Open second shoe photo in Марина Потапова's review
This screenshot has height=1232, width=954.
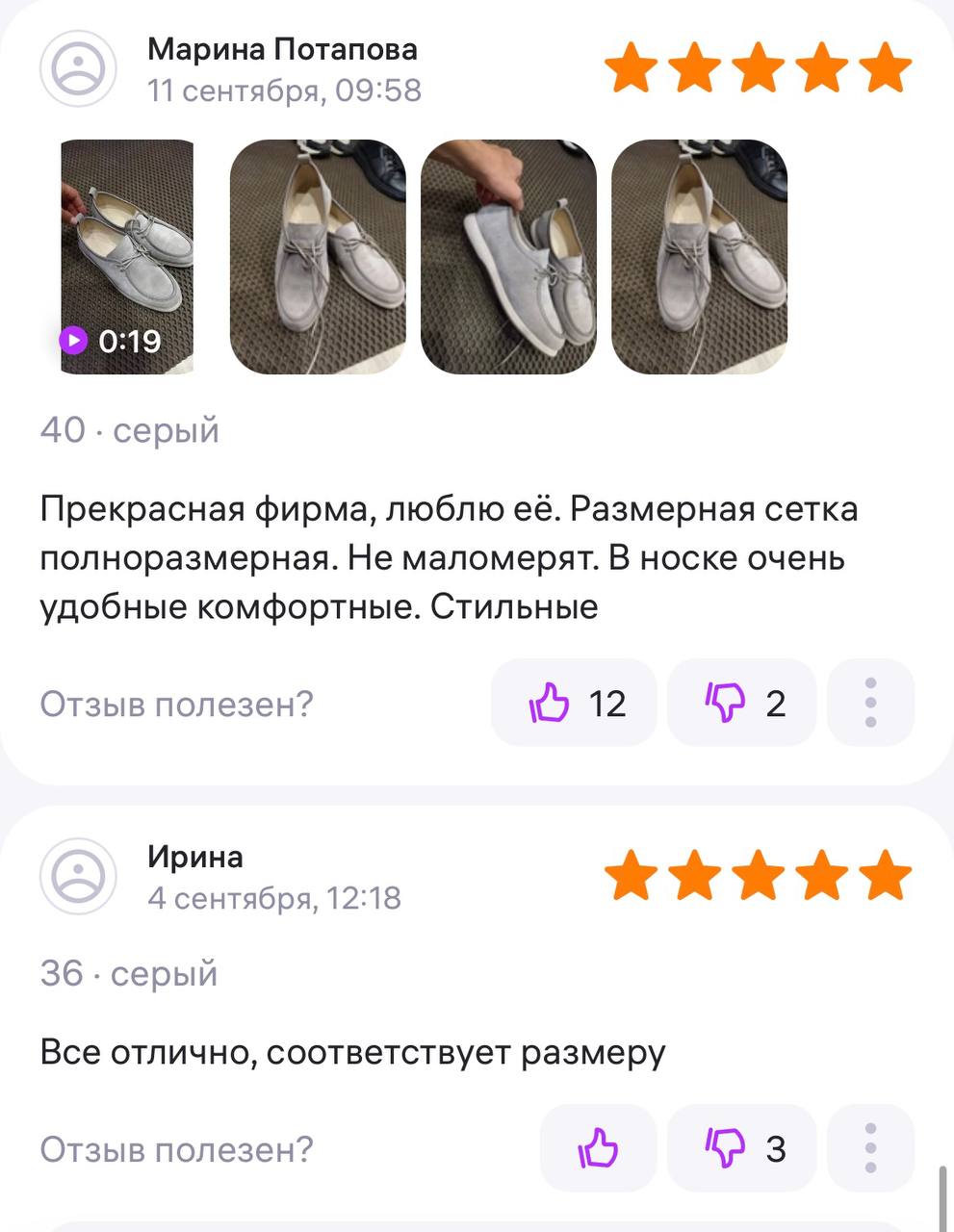point(318,257)
